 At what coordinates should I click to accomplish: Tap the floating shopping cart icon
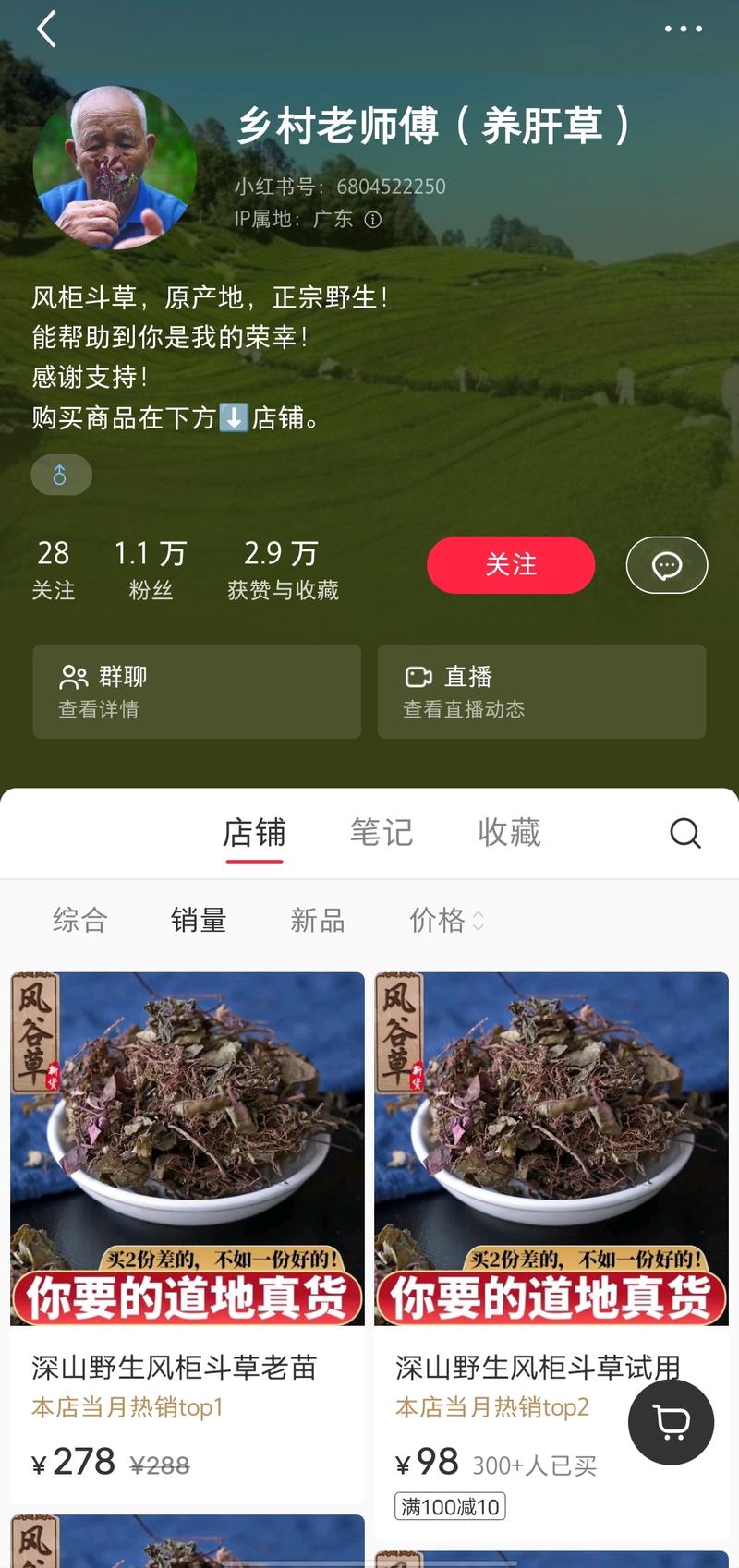671,1423
